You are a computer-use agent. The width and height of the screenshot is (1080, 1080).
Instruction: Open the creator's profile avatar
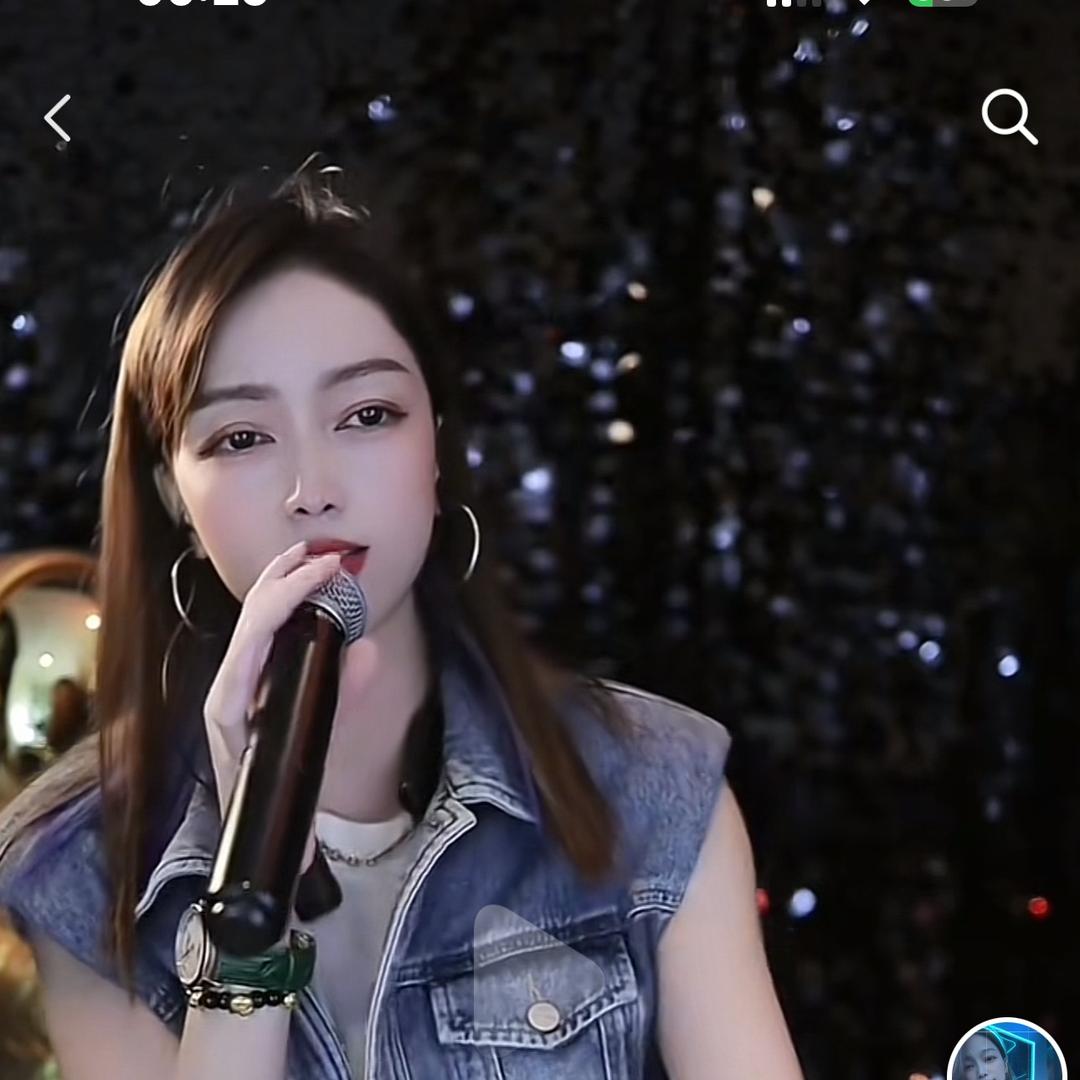1005,1055
